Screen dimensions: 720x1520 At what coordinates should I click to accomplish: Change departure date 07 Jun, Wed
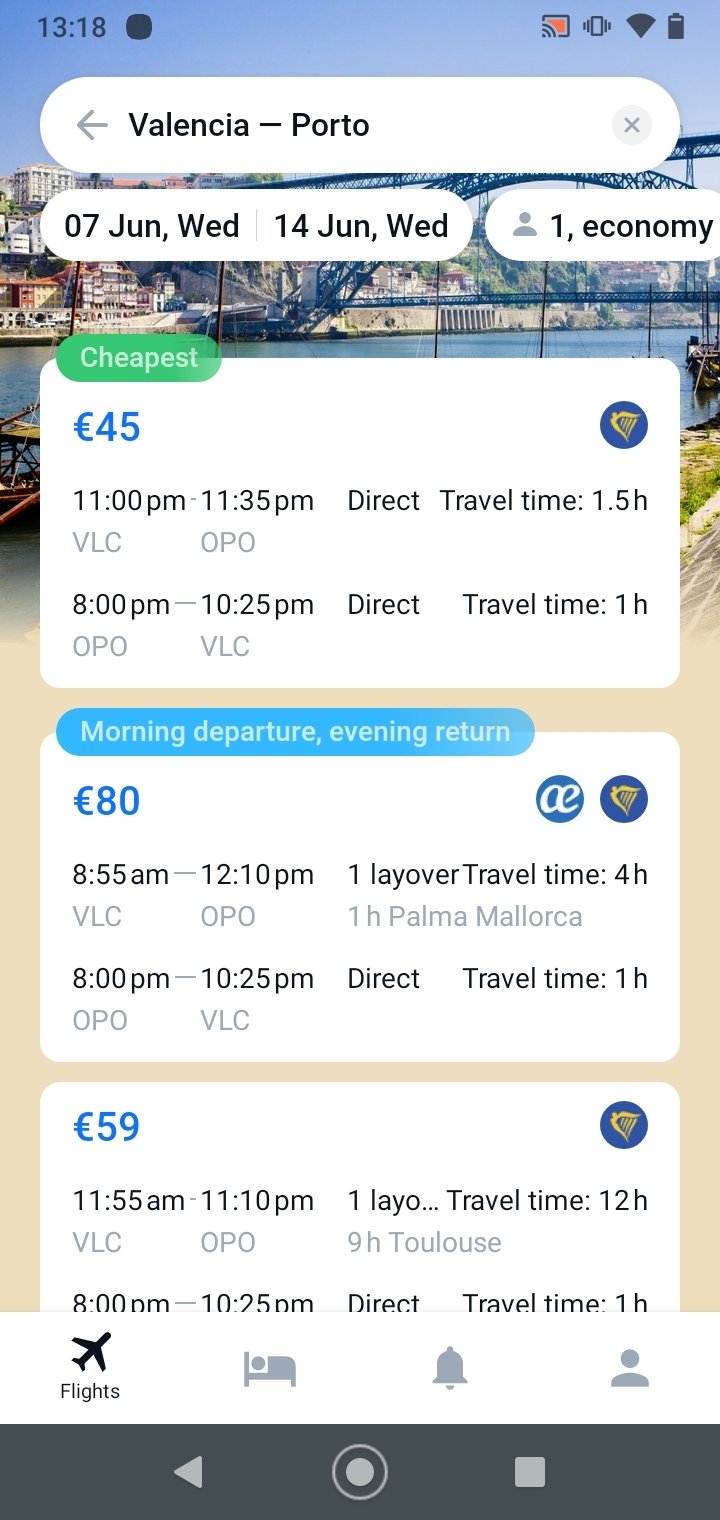tap(152, 226)
